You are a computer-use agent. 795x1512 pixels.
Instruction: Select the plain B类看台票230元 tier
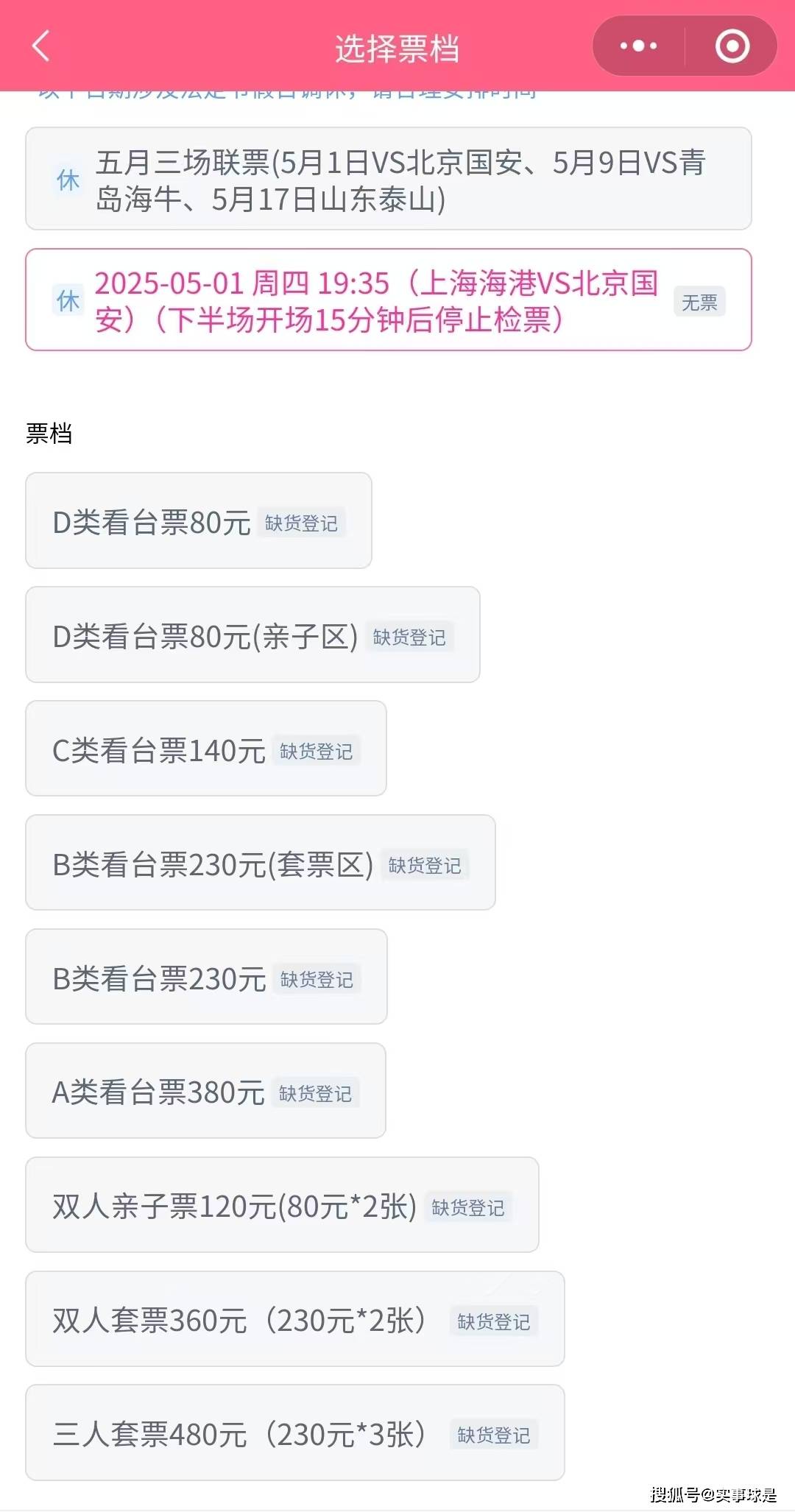click(x=206, y=977)
